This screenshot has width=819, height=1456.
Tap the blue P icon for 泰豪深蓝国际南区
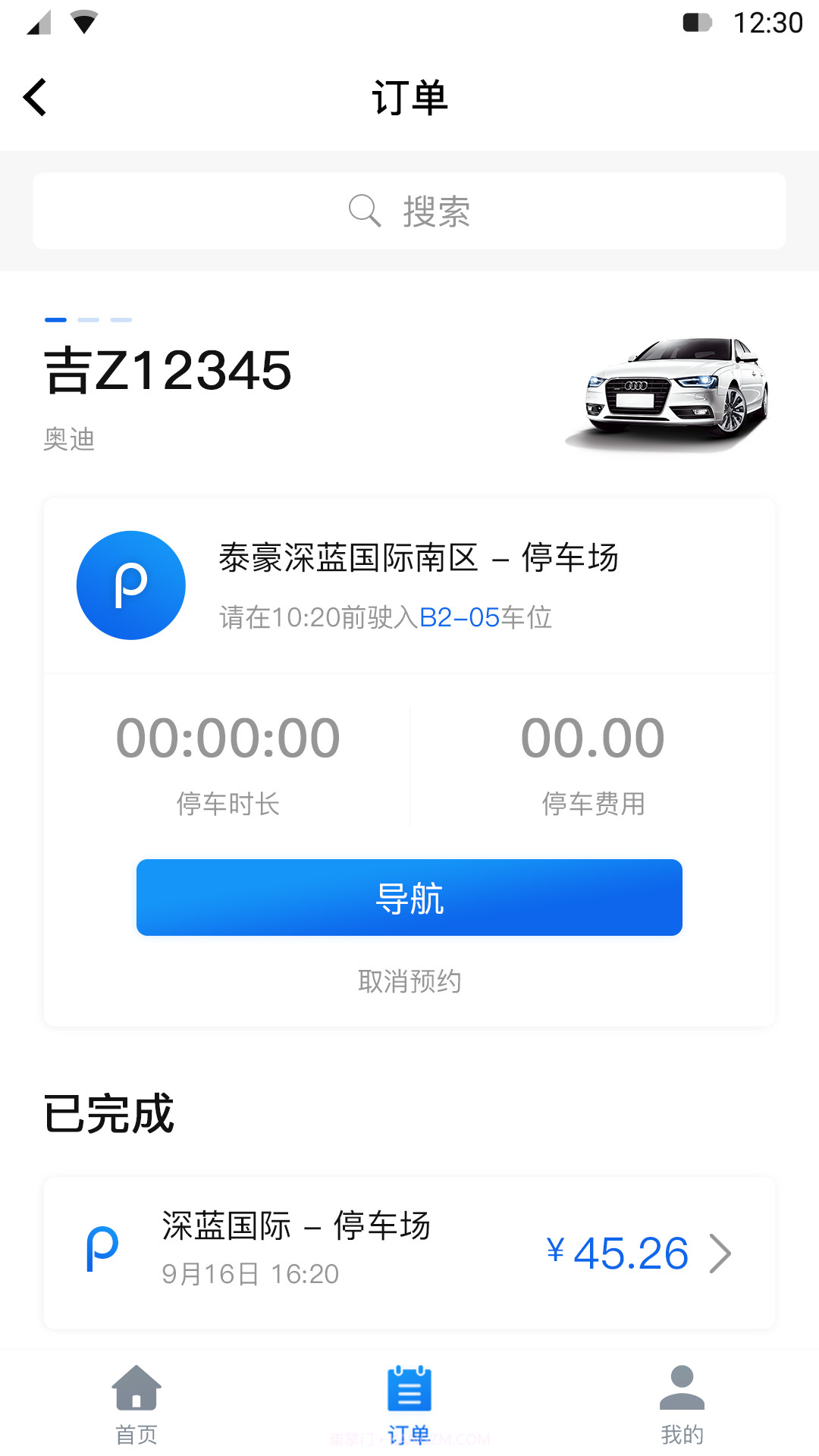click(130, 584)
